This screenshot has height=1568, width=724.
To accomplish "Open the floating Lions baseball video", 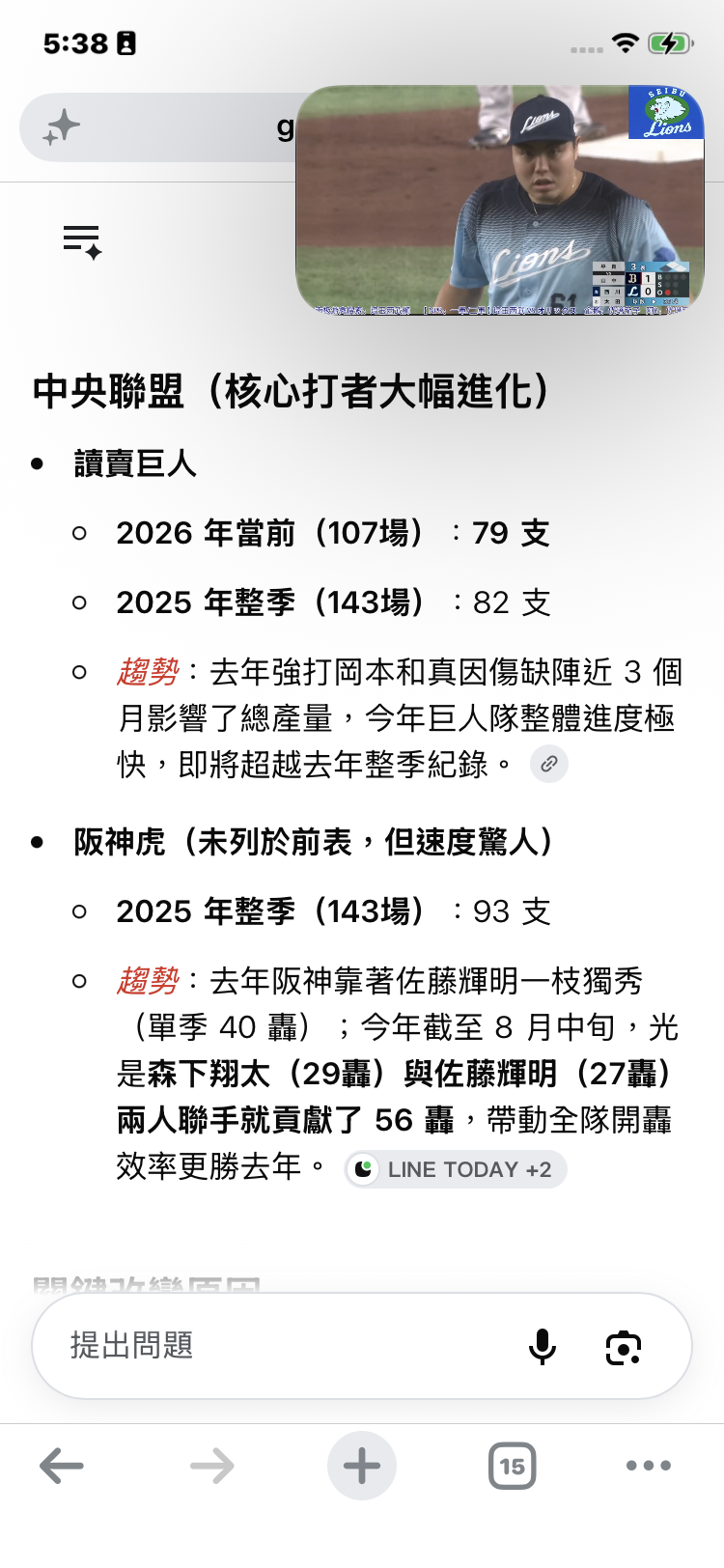I will click(x=500, y=200).
